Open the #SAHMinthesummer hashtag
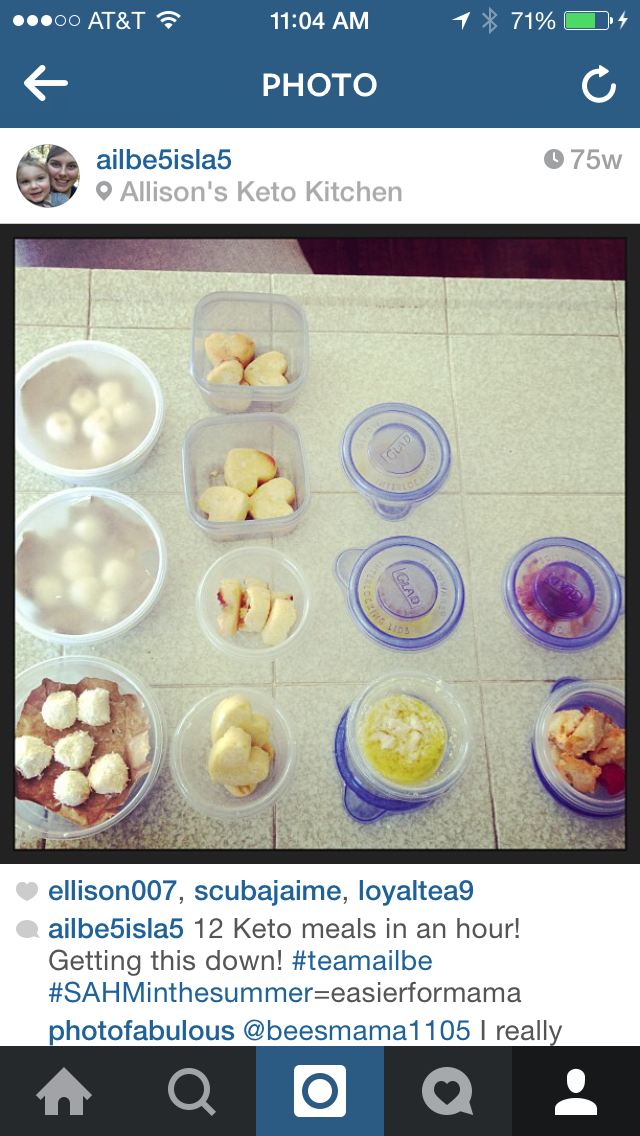 tap(180, 993)
